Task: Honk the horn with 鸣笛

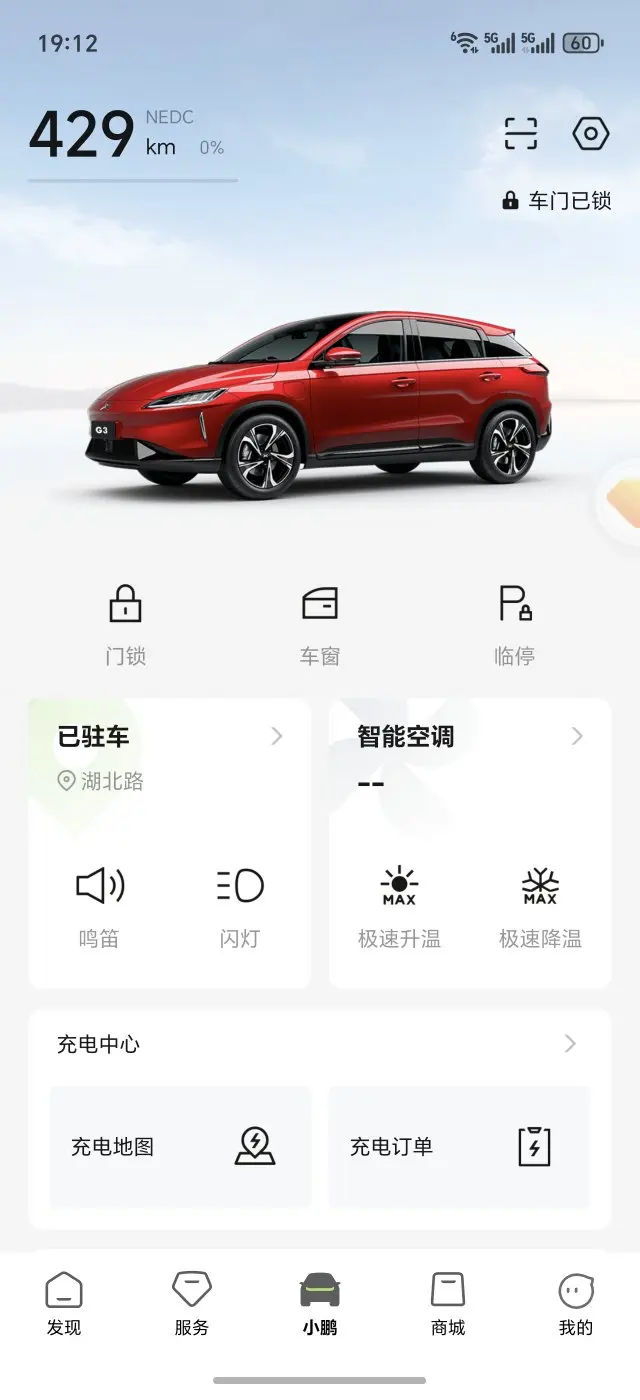Action: point(99,905)
